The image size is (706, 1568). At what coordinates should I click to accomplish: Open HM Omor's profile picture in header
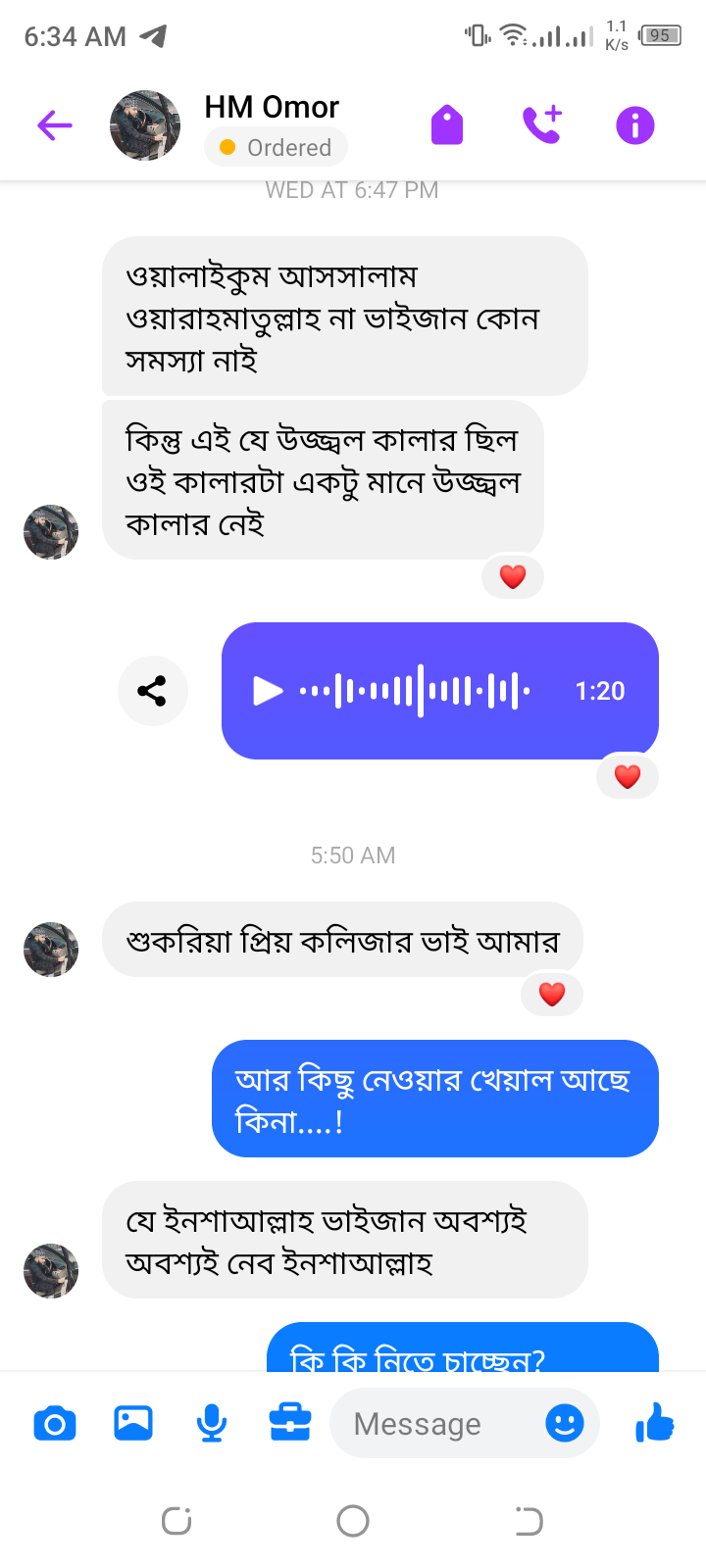[x=145, y=125]
